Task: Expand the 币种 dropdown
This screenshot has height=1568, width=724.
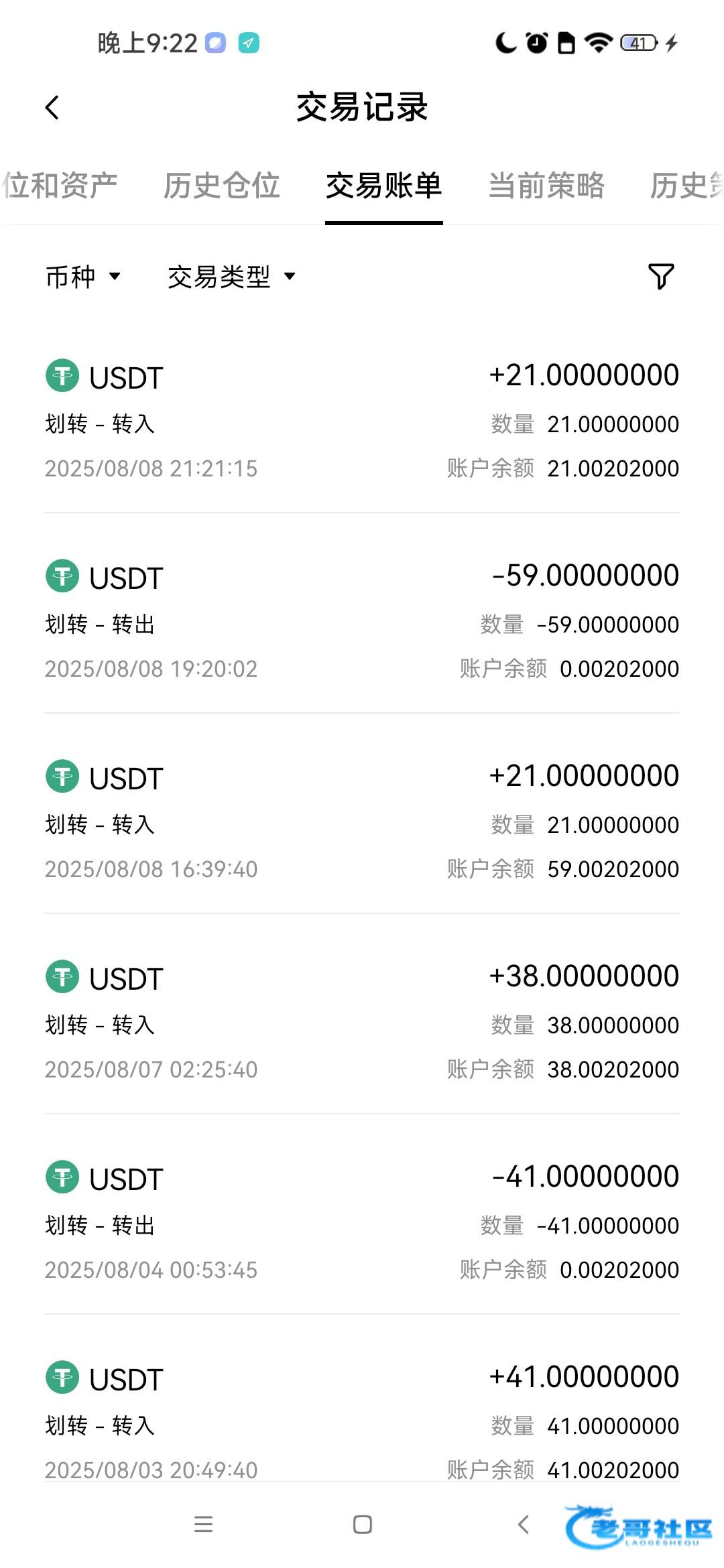Action: click(83, 276)
